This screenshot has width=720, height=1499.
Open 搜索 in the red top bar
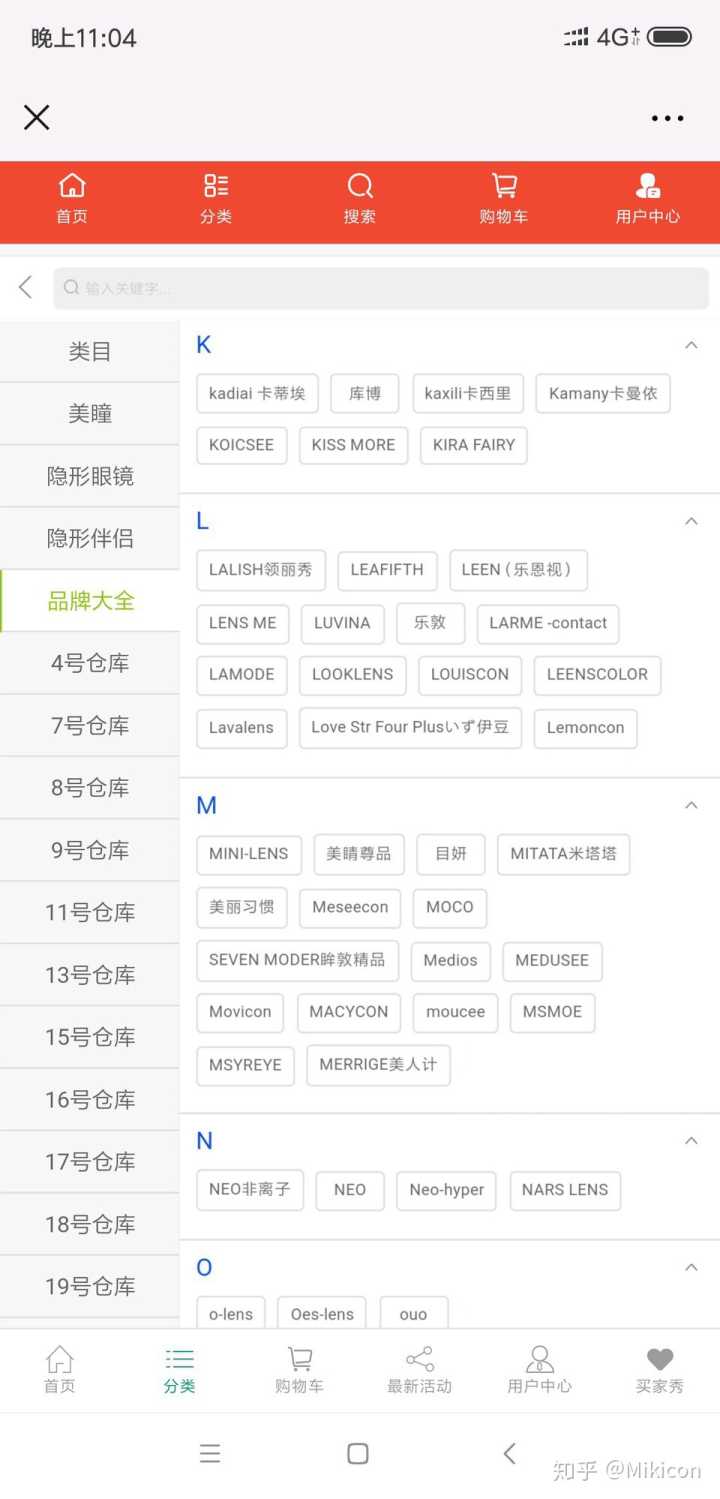coord(360,199)
